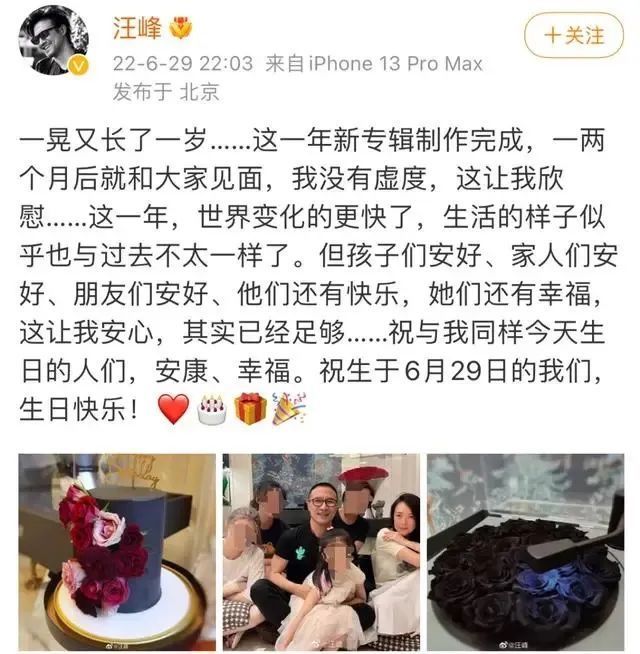Follow 汪峰 with the 关注 button

point(574,35)
